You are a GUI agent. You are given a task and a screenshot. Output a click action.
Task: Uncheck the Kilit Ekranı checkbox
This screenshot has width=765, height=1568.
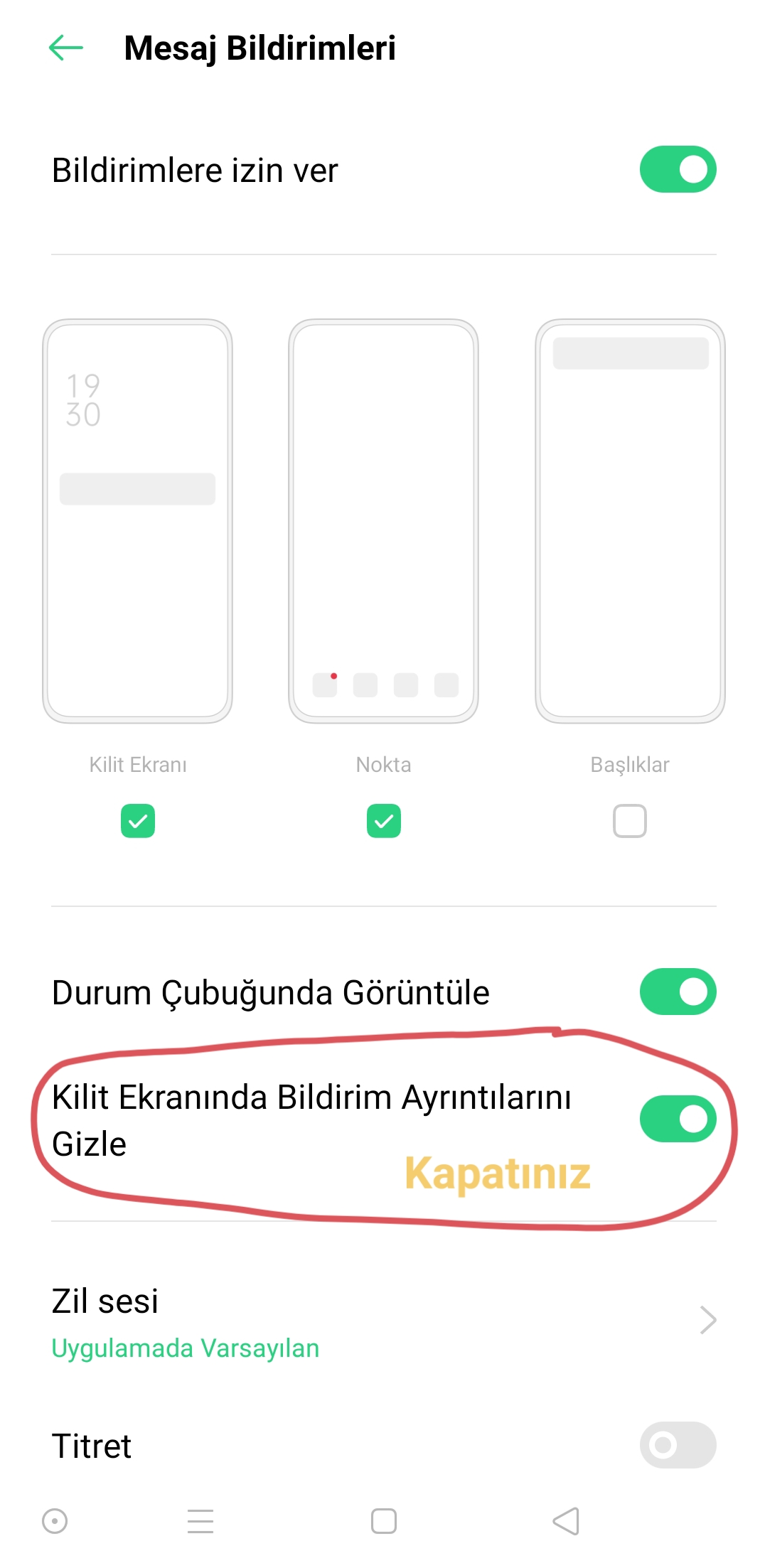coord(138,821)
